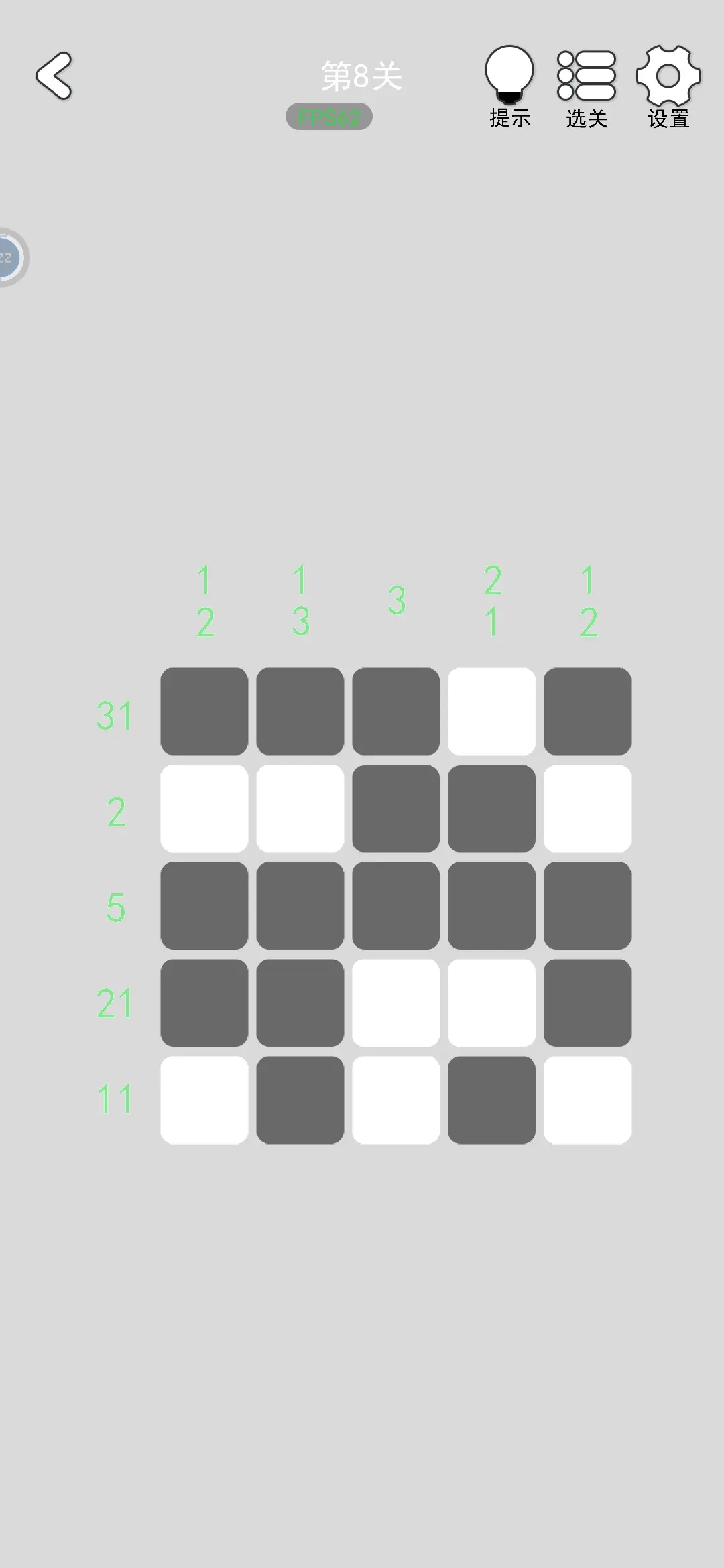Toggle the first cell of row 11
The height and width of the screenshot is (1568, 724).
click(204, 1100)
